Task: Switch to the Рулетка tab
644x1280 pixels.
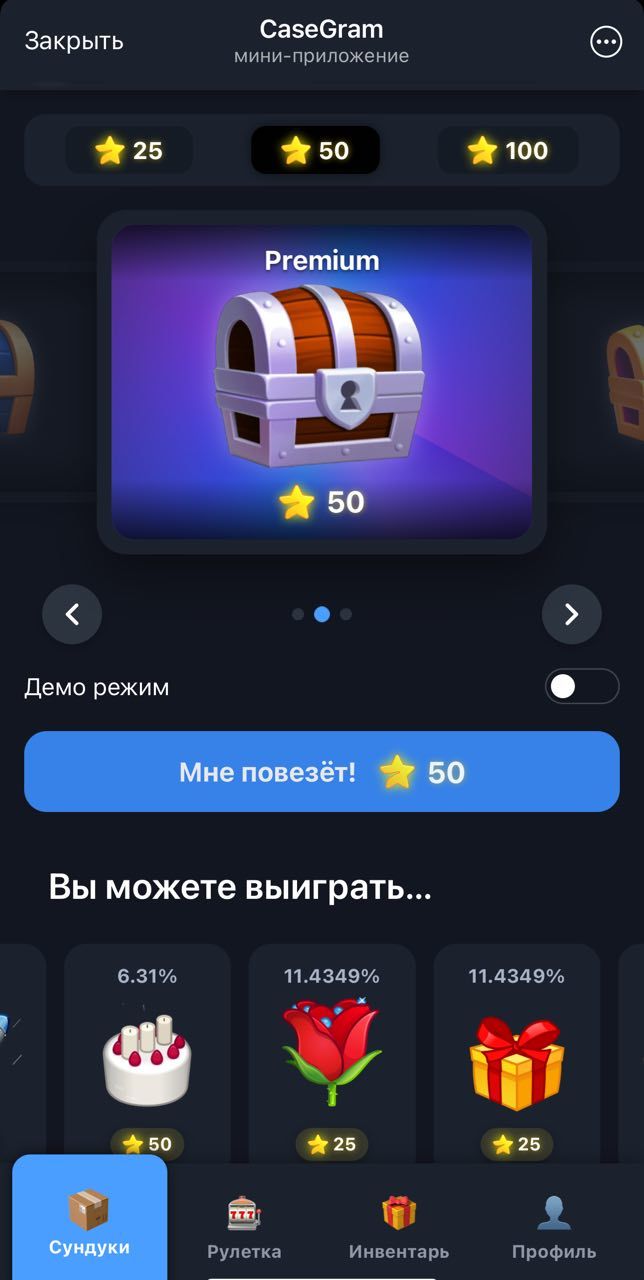Action: pyautogui.click(x=244, y=1227)
